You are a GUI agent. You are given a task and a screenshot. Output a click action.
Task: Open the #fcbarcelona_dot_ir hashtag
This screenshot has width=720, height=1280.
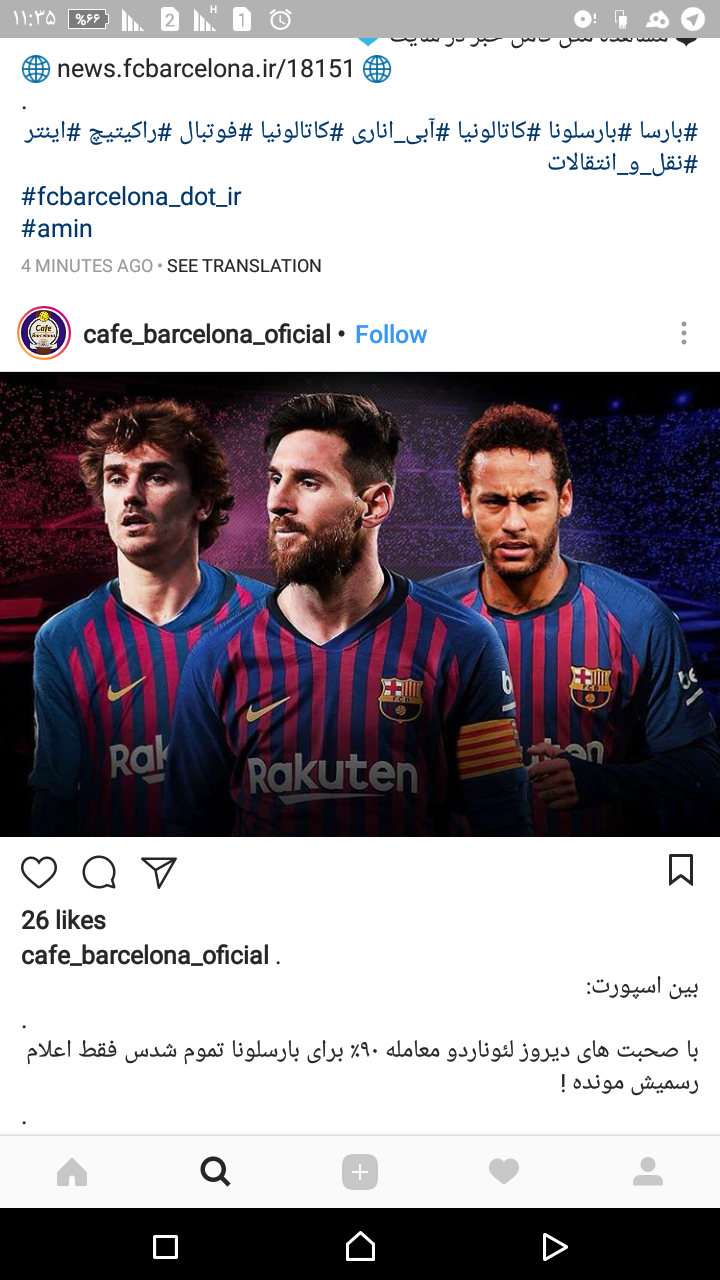pyautogui.click(x=131, y=196)
